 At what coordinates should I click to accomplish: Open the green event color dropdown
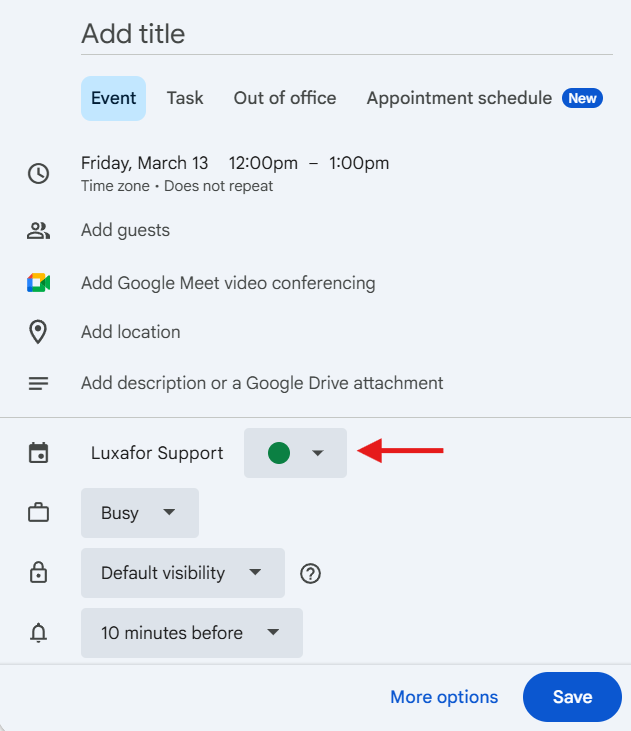tap(296, 453)
